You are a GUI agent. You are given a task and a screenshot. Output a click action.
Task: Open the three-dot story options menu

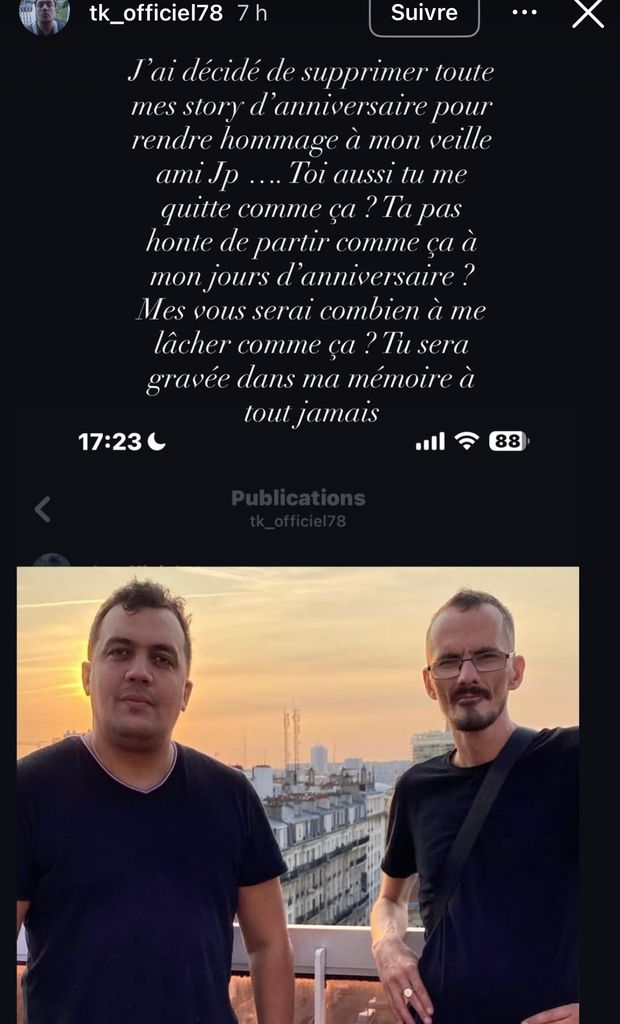525,13
